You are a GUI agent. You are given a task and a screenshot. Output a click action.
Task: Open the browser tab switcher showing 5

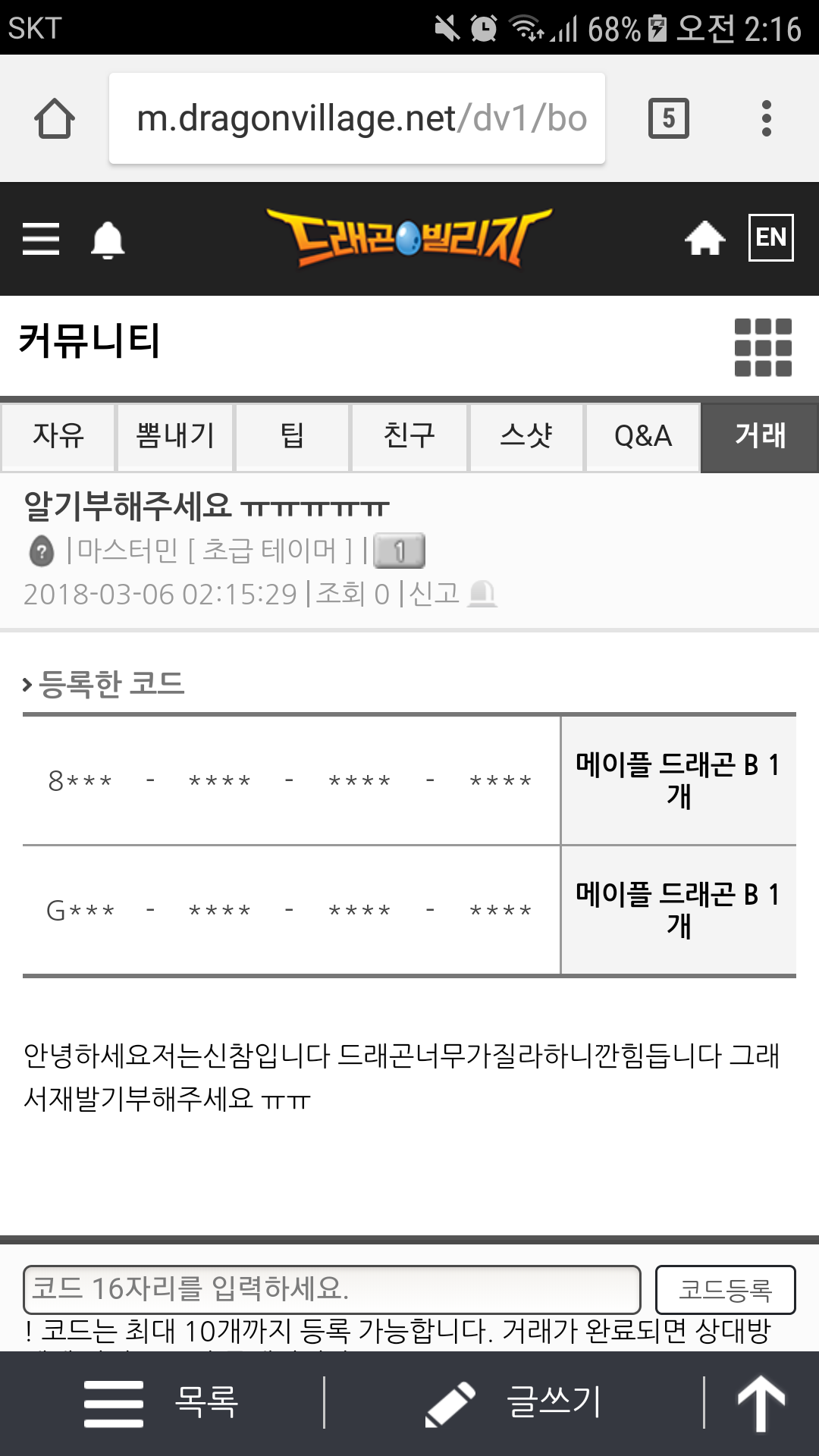[x=668, y=118]
